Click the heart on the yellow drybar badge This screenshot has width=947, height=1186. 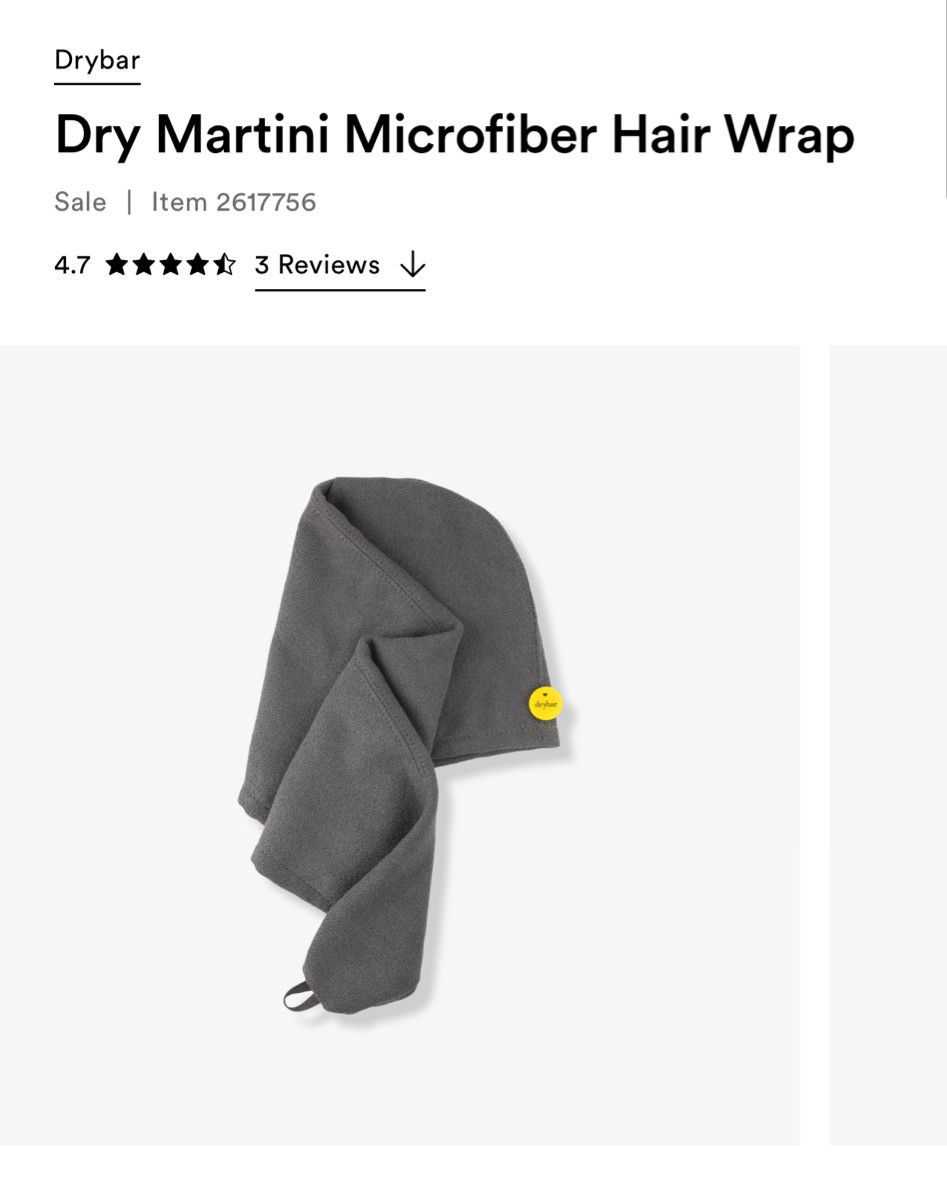[x=546, y=695]
